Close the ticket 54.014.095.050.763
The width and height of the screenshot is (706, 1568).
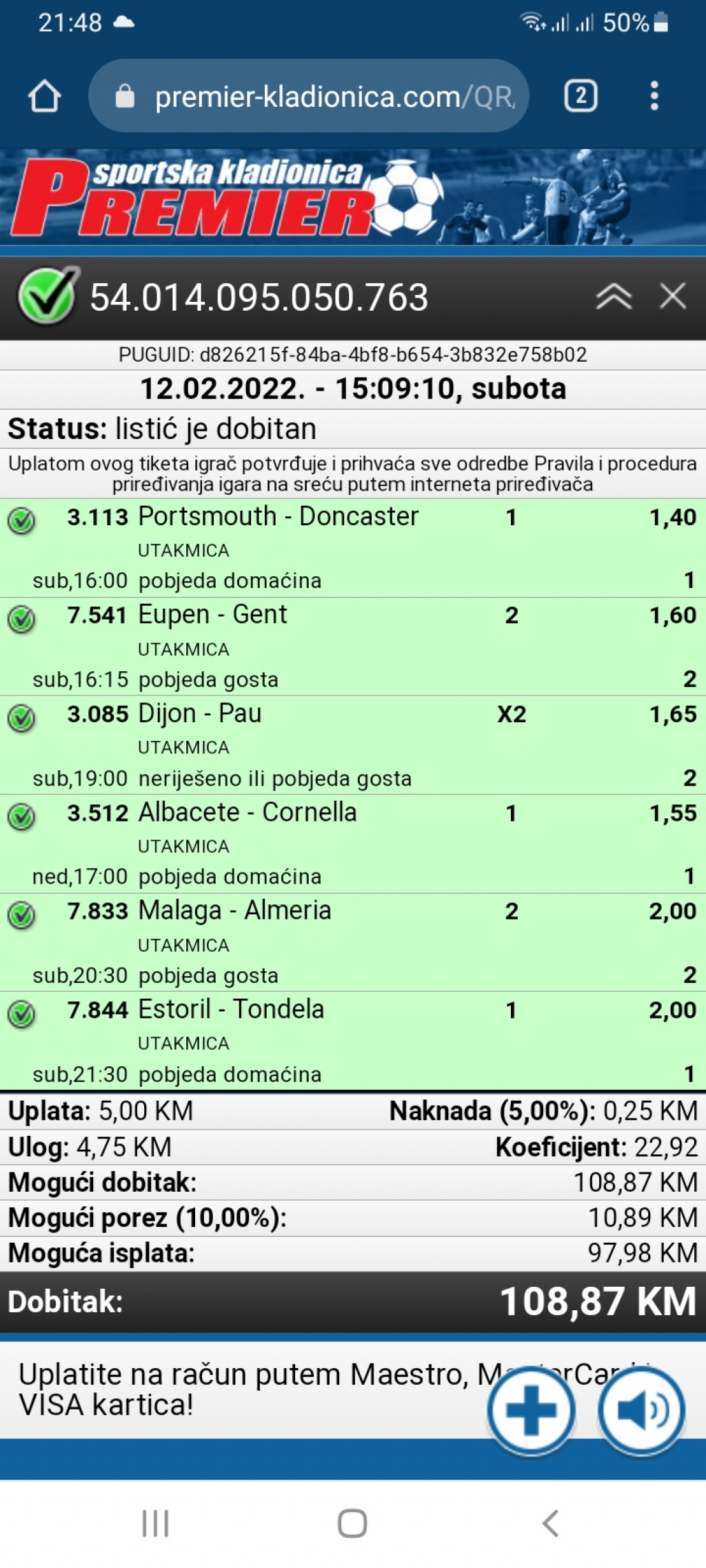click(672, 296)
